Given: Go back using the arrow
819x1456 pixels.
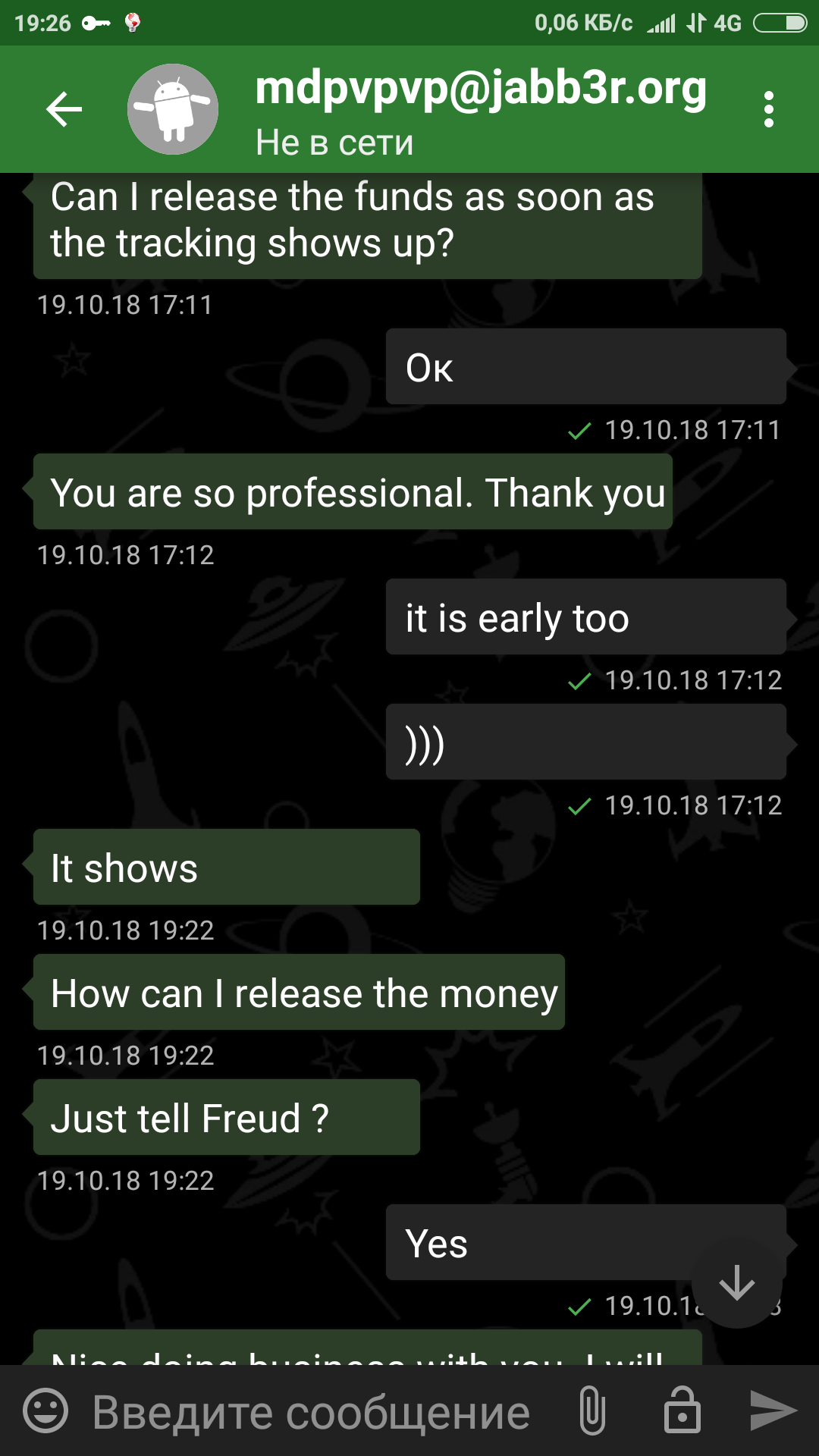Looking at the screenshot, I should (64, 110).
